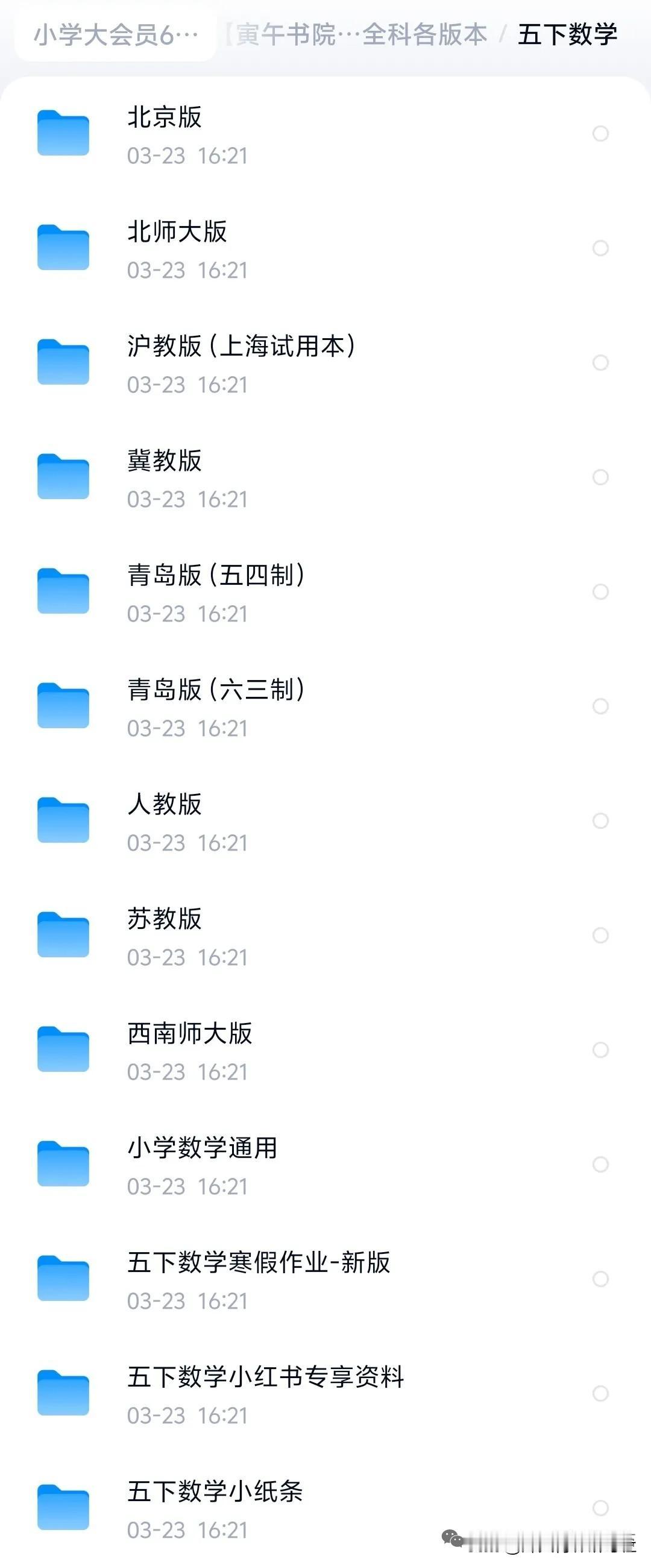651x1568 pixels.
Task: Select the circle next to 五下数学小红书专享资料
Action: [600, 1393]
